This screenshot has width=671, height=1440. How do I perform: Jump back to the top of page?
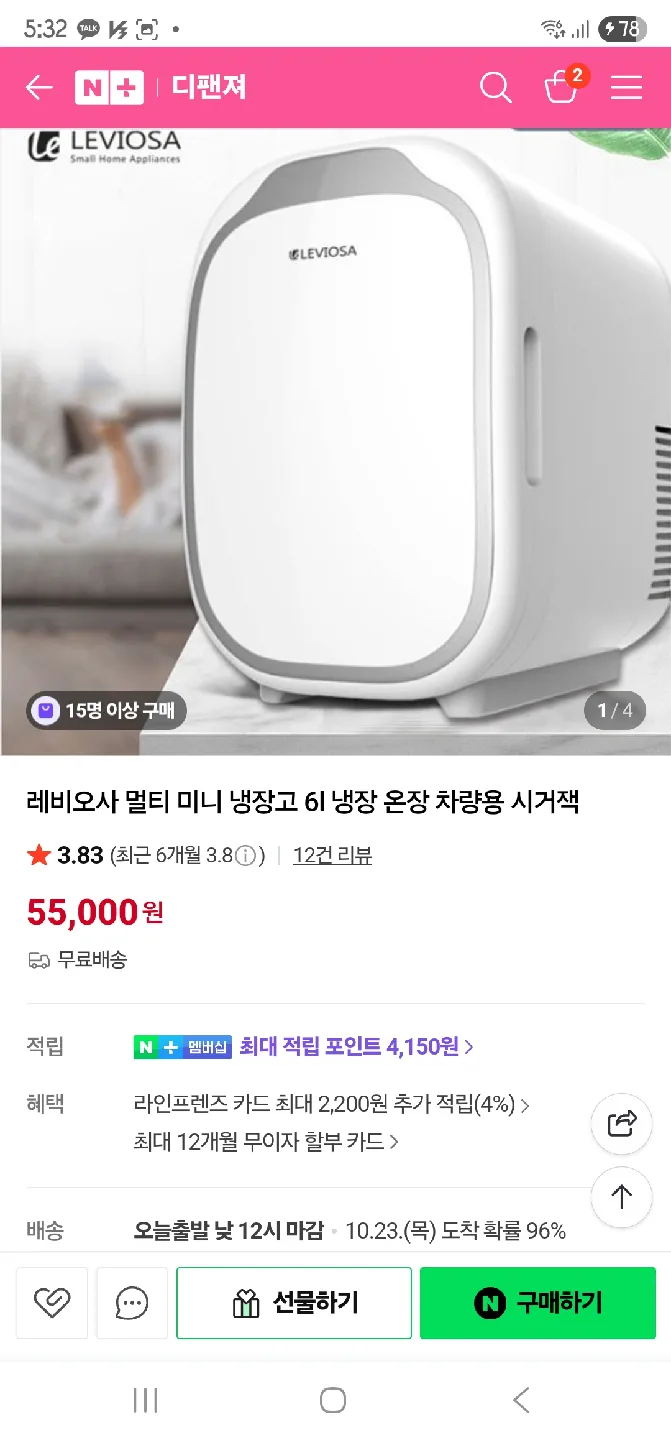tap(622, 1196)
